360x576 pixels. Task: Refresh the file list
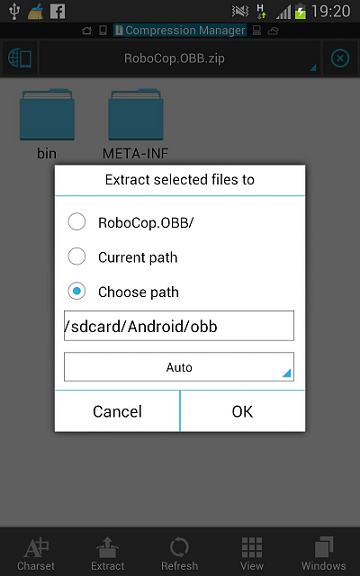tap(179, 553)
